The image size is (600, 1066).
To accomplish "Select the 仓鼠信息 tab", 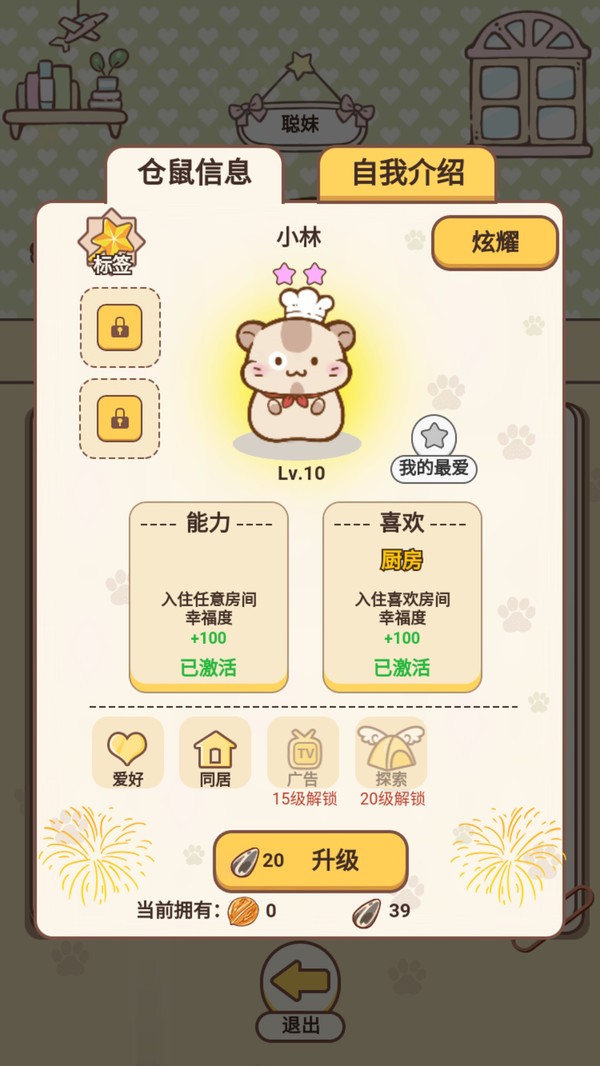I will coord(194,172).
